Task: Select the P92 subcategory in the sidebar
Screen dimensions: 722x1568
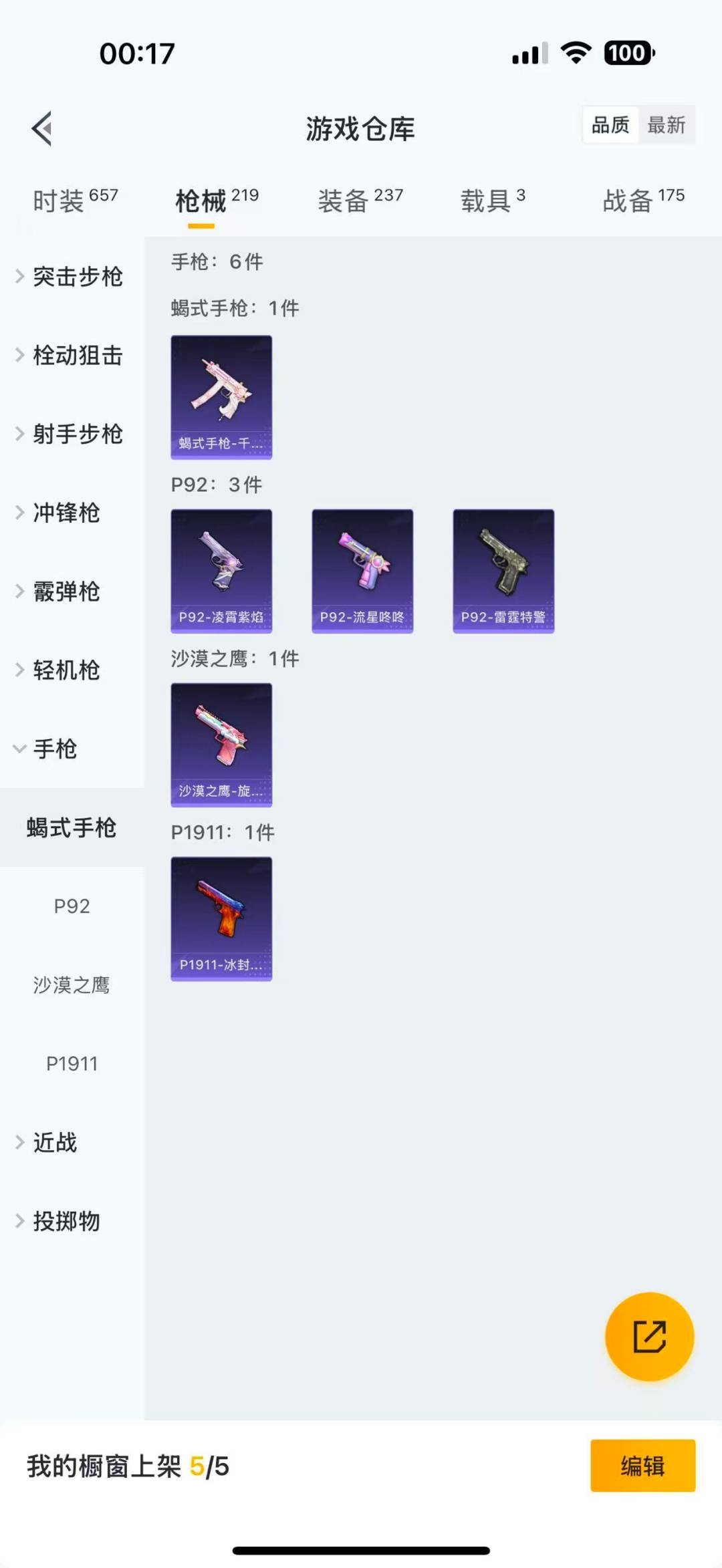Action: pyautogui.click(x=72, y=906)
